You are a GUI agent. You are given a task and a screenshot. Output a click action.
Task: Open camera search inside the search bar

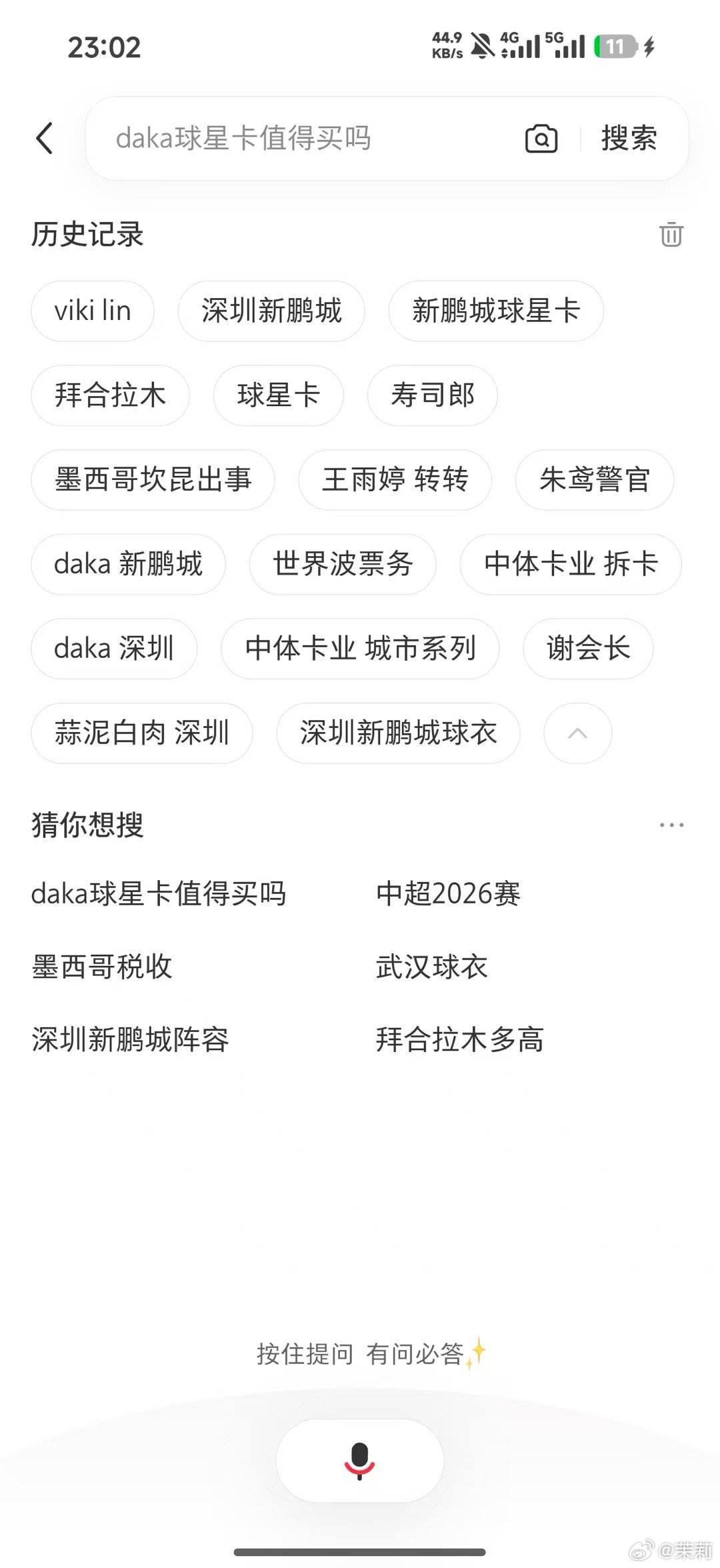pyautogui.click(x=541, y=139)
